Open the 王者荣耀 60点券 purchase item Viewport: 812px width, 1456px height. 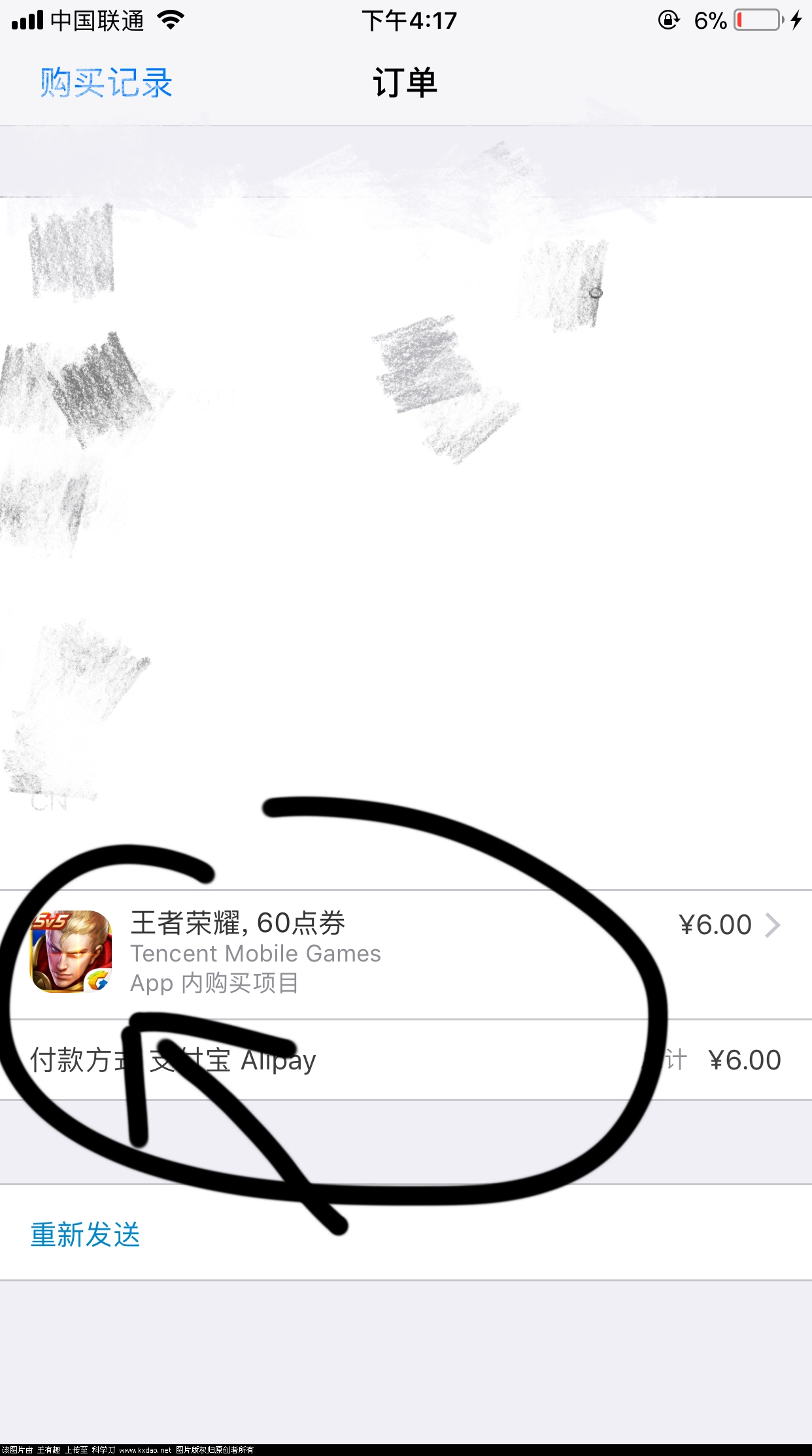point(405,952)
